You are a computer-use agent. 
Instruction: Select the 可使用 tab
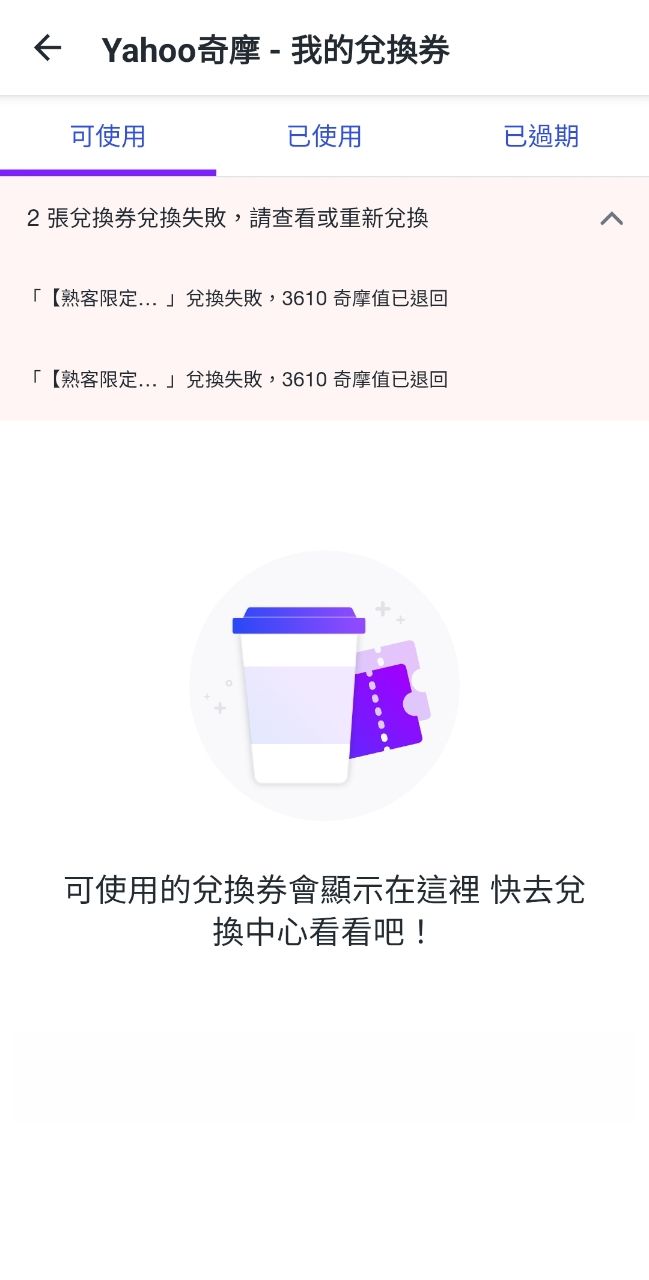pos(108,137)
